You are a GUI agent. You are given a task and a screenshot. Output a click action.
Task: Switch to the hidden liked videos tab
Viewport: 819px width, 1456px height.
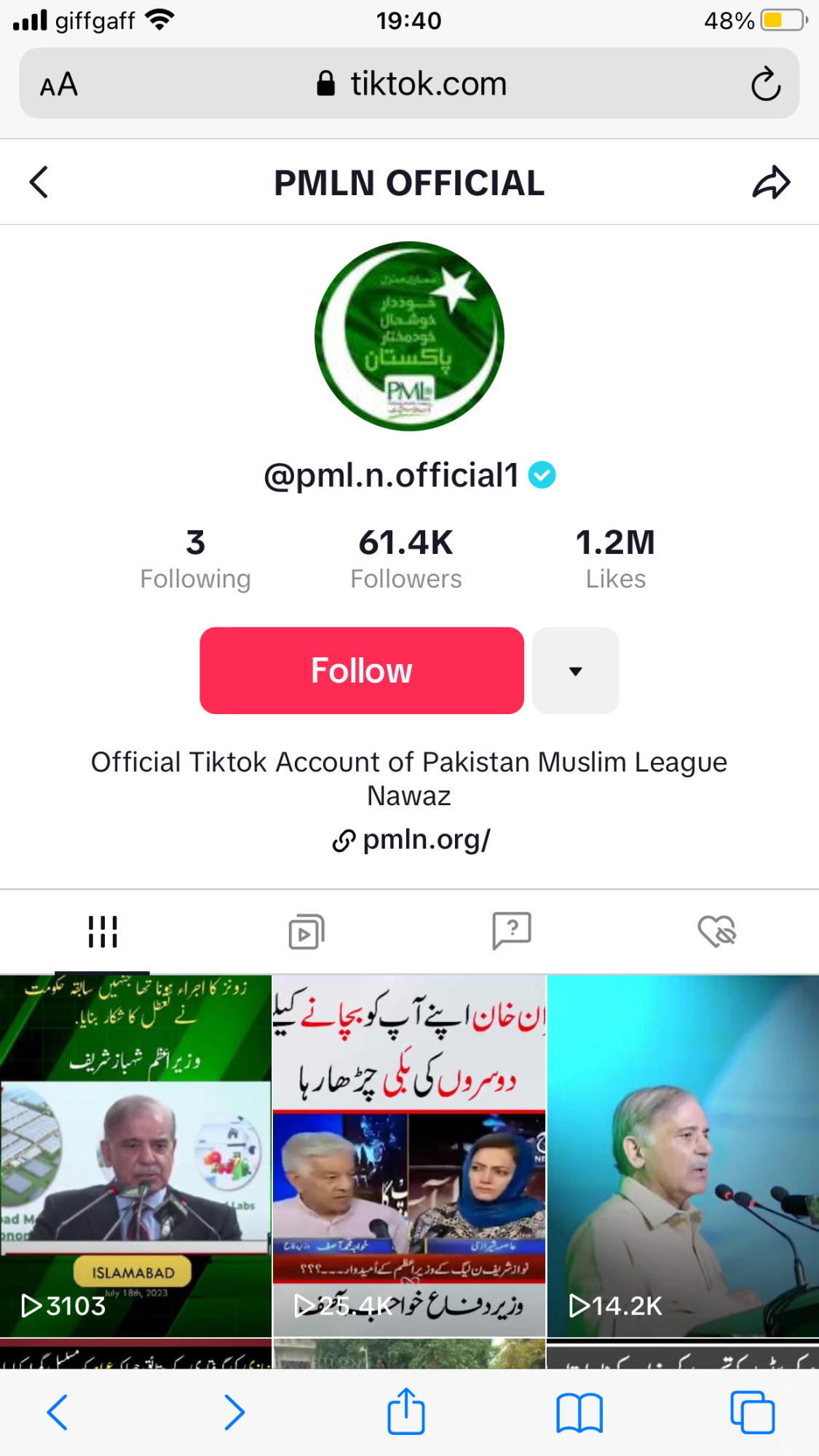pos(717,931)
